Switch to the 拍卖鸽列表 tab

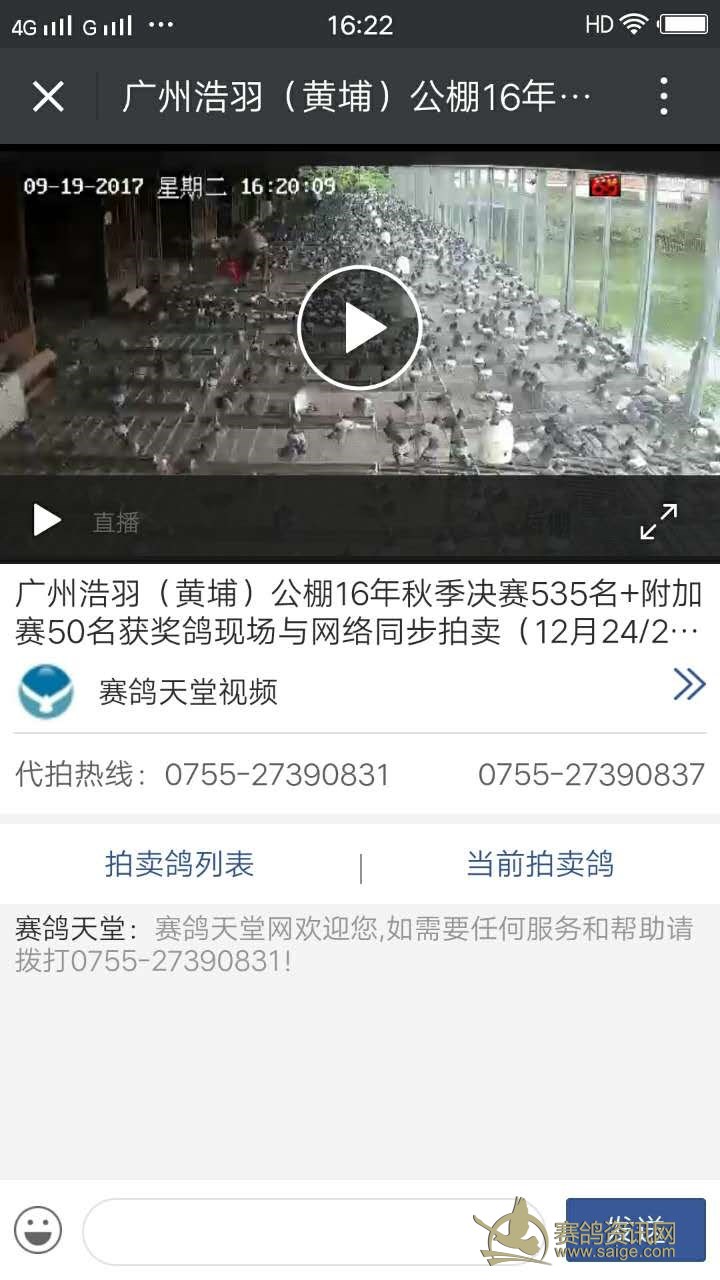pos(180,864)
